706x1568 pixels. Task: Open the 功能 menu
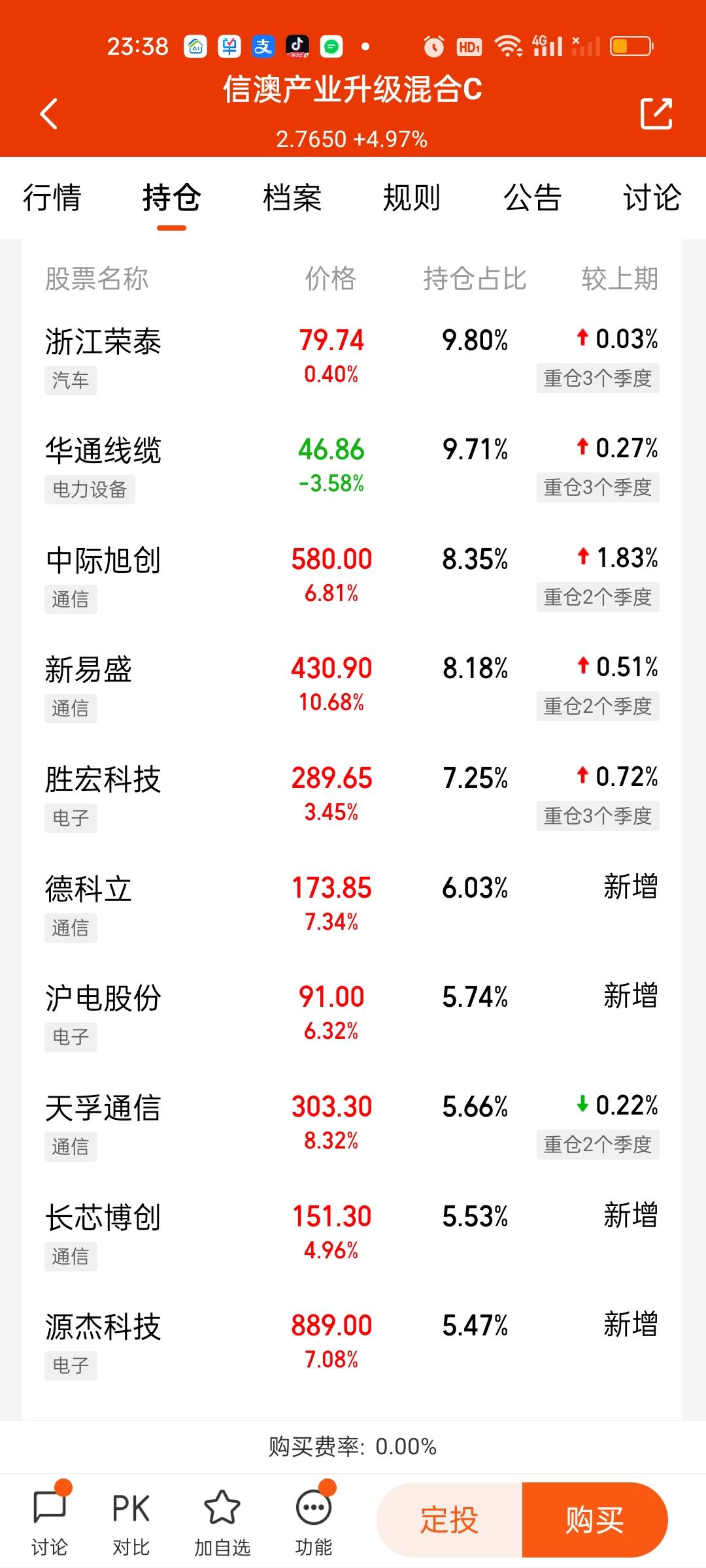(314, 1520)
